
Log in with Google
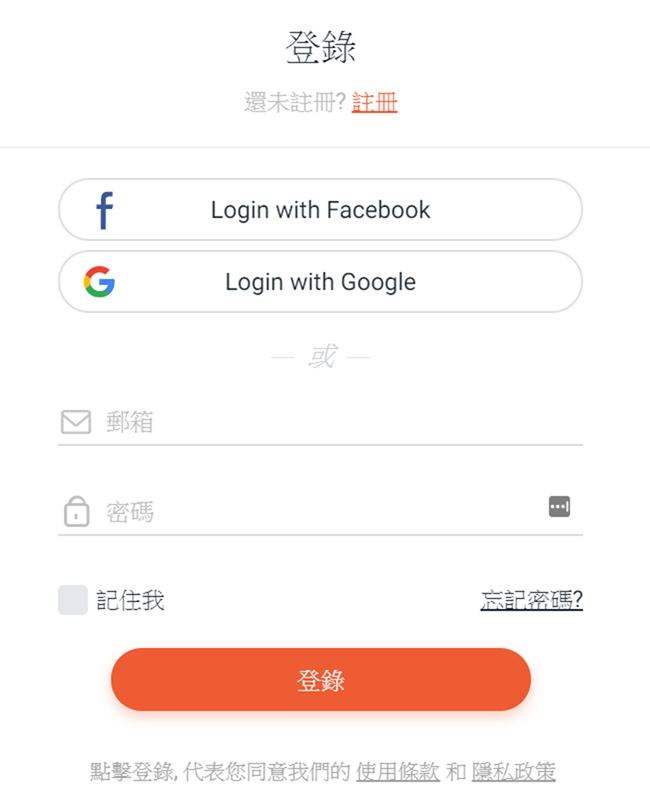point(320,282)
